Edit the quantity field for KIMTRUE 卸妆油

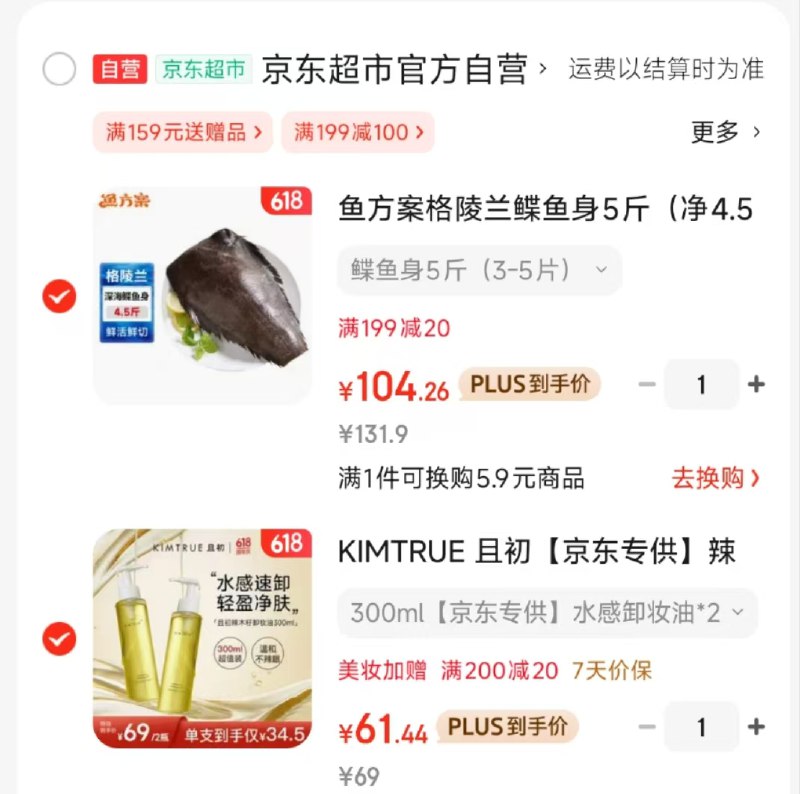click(x=702, y=727)
